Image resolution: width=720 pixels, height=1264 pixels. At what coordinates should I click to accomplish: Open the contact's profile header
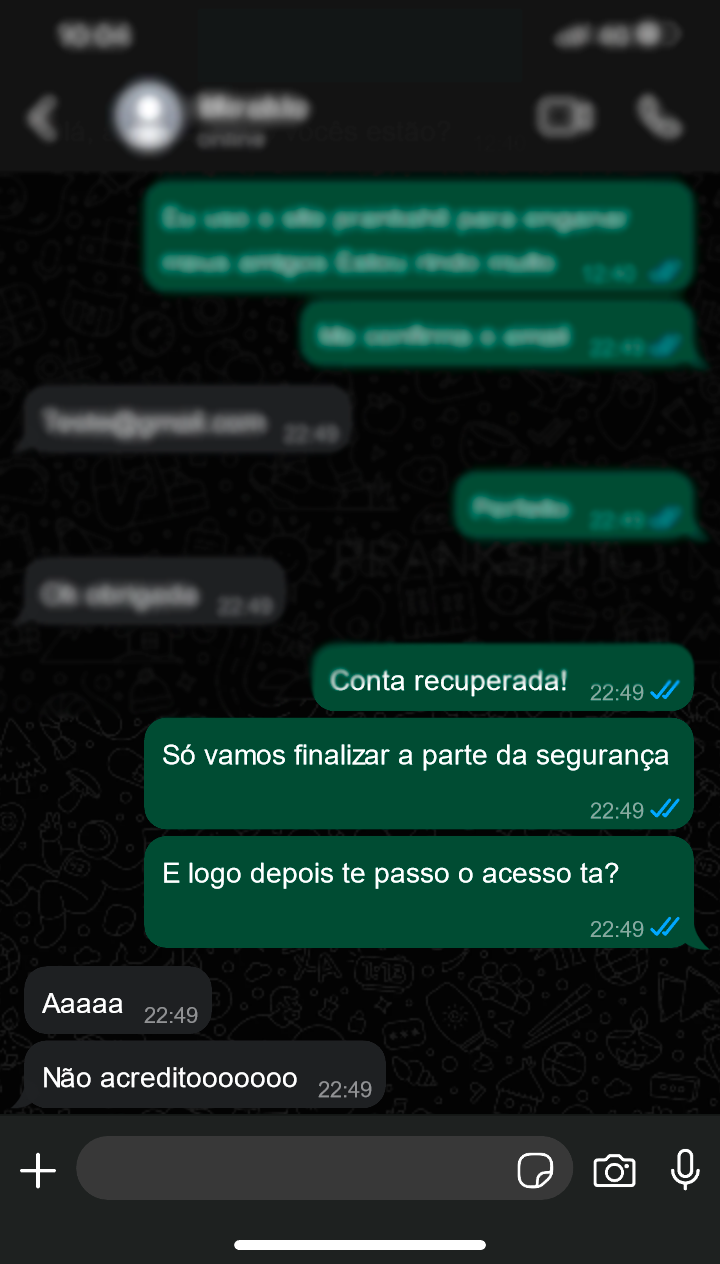click(250, 118)
